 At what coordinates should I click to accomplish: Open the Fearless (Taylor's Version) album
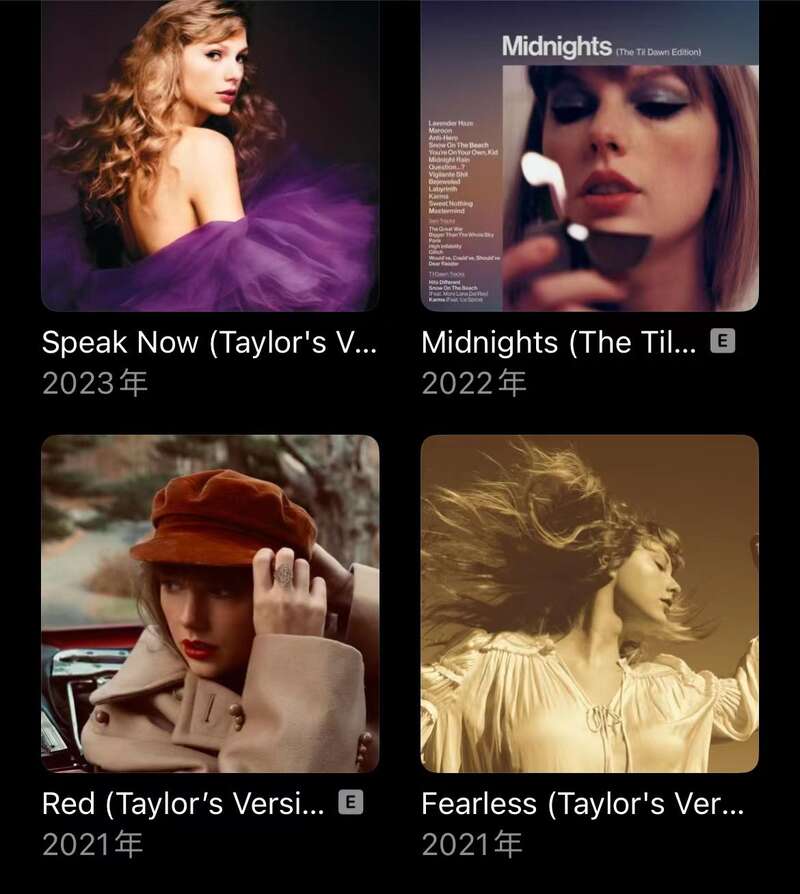pyautogui.click(x=589, y=603)
